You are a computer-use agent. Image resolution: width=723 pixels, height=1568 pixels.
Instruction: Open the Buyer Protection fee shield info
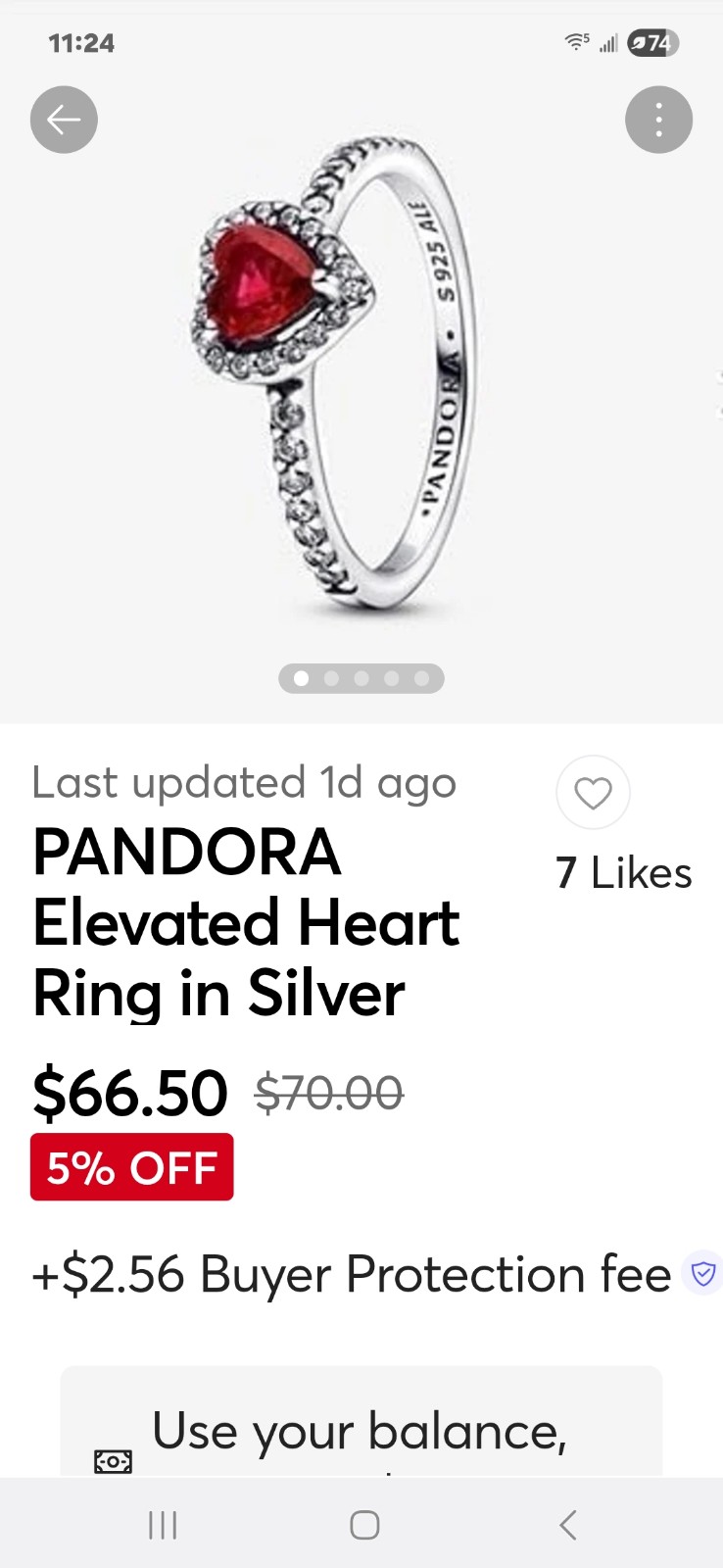click(702, 1273)
